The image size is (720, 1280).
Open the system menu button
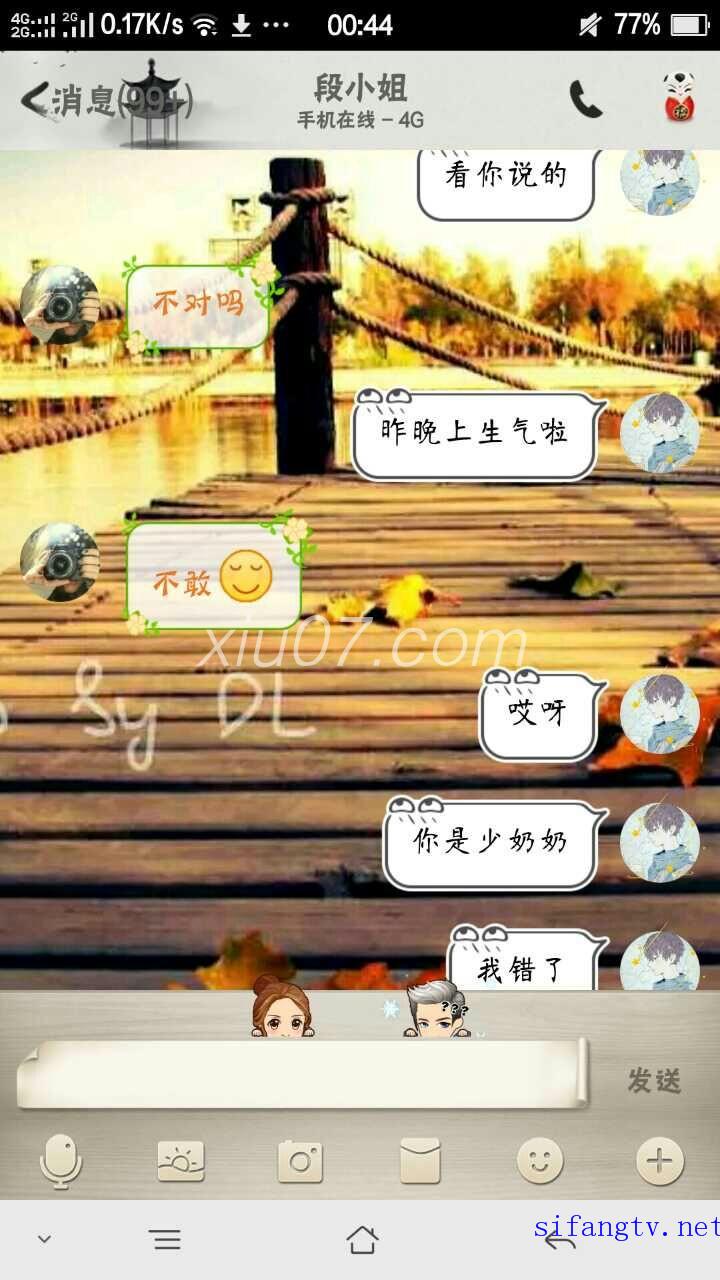166,1240
